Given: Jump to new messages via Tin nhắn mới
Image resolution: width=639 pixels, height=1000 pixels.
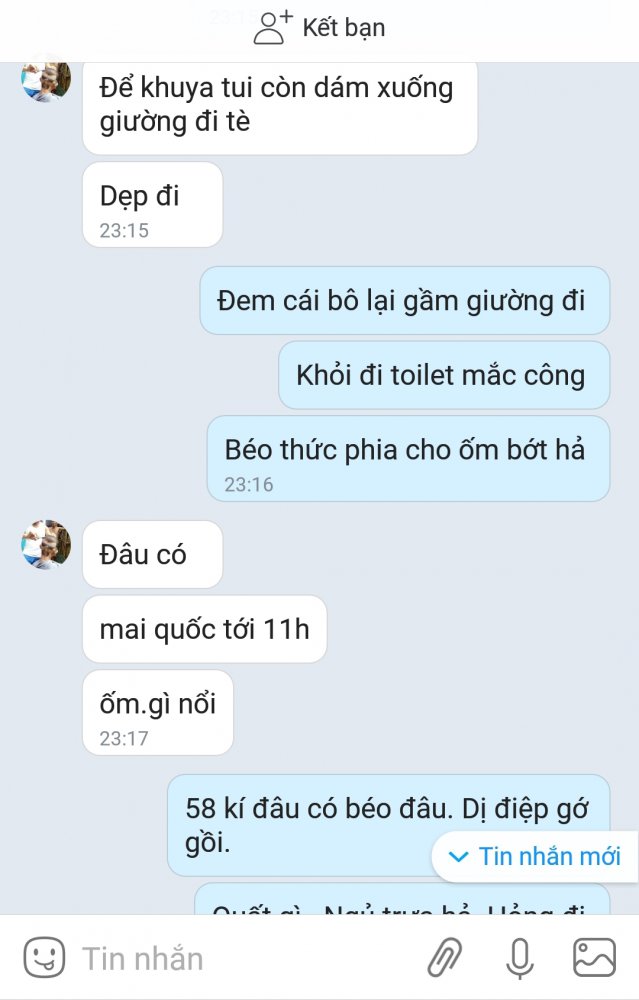Looking at the screenshot, I should (x=535, y=857).
